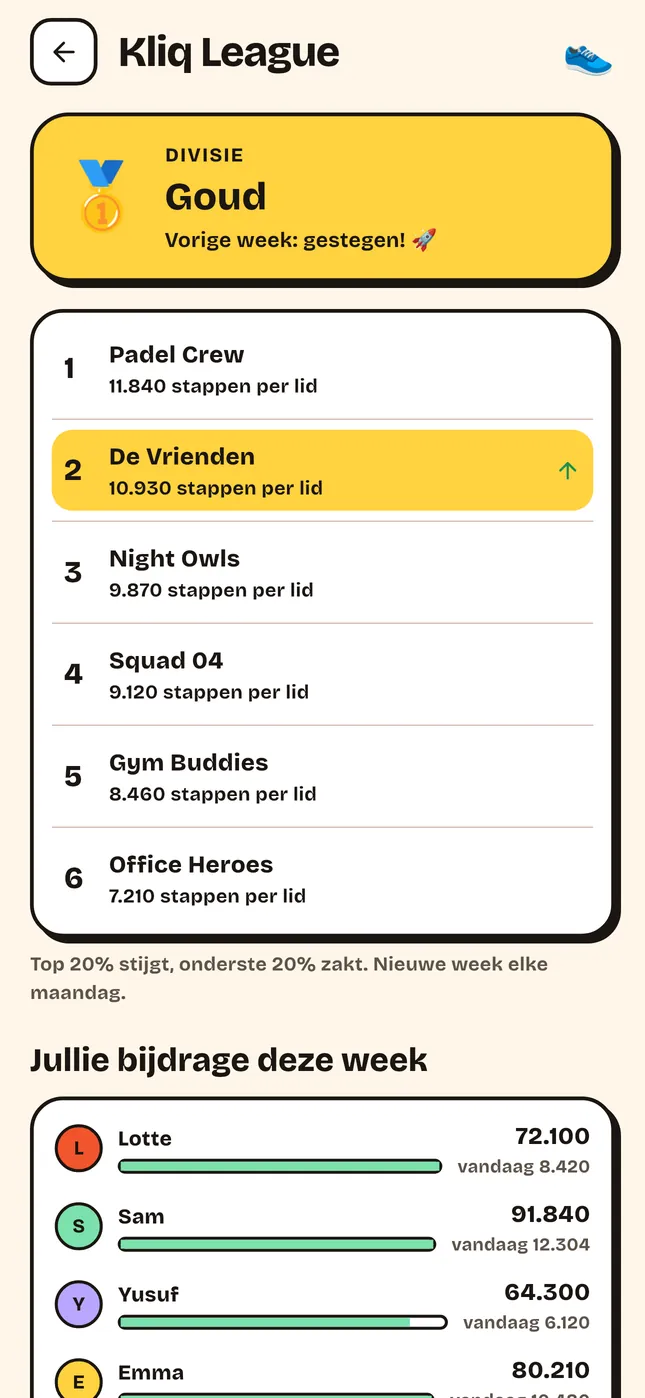The width and height of the screenshot is (645, 1398).
Task: Select Yusuf's contribution entry
Action: (x=322, y=1306)
